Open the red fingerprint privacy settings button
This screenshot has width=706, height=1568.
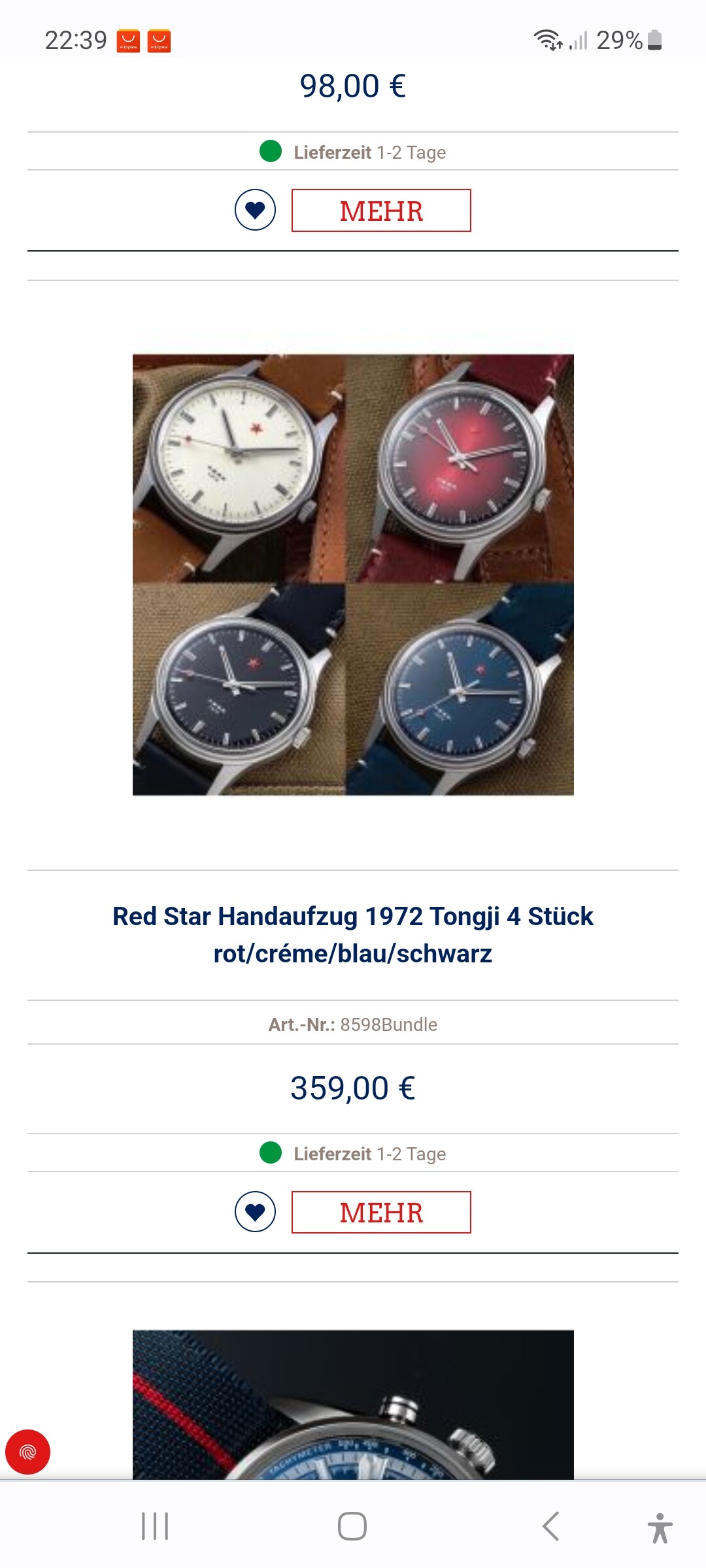click(28, 1452)
